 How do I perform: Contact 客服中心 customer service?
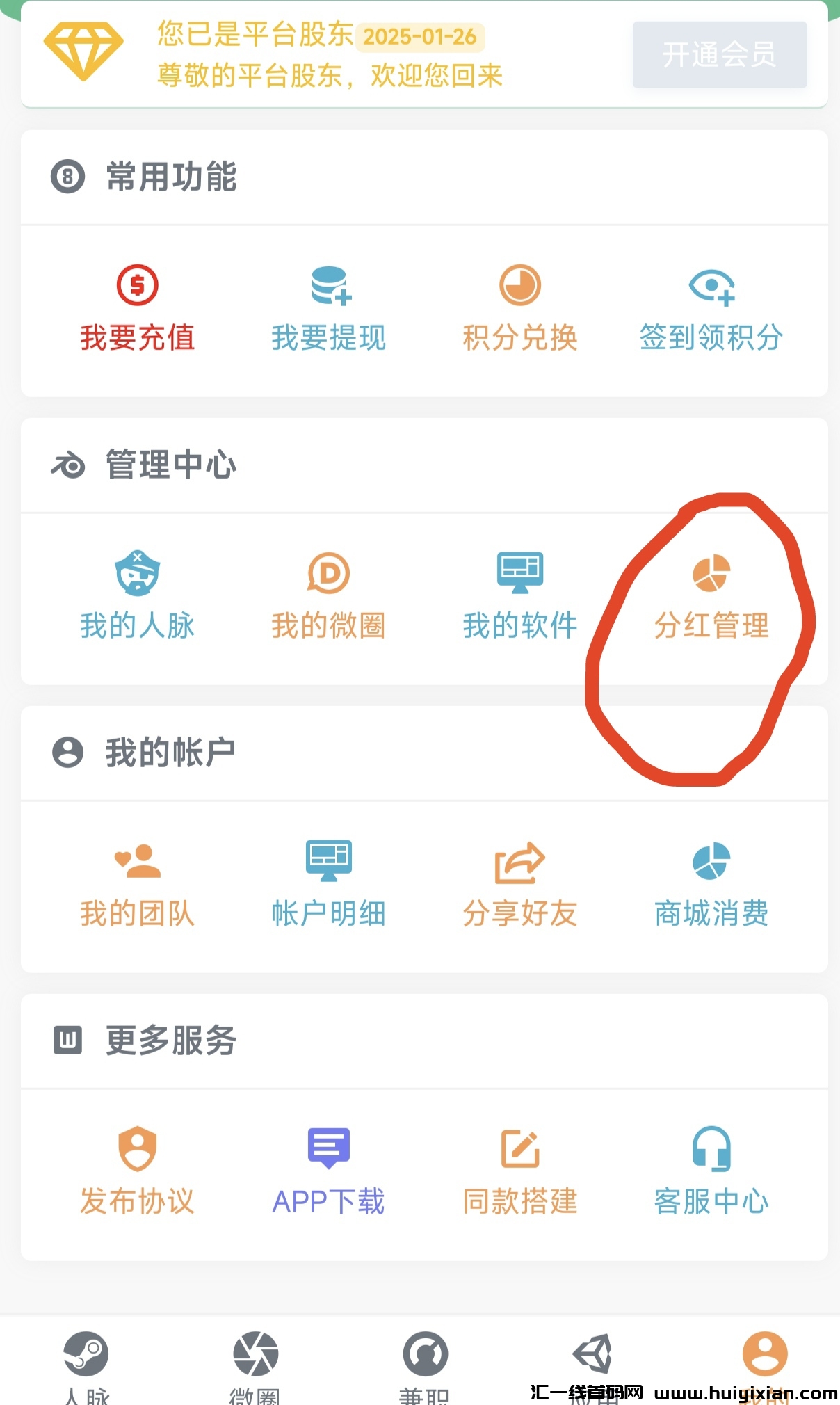711,1172
